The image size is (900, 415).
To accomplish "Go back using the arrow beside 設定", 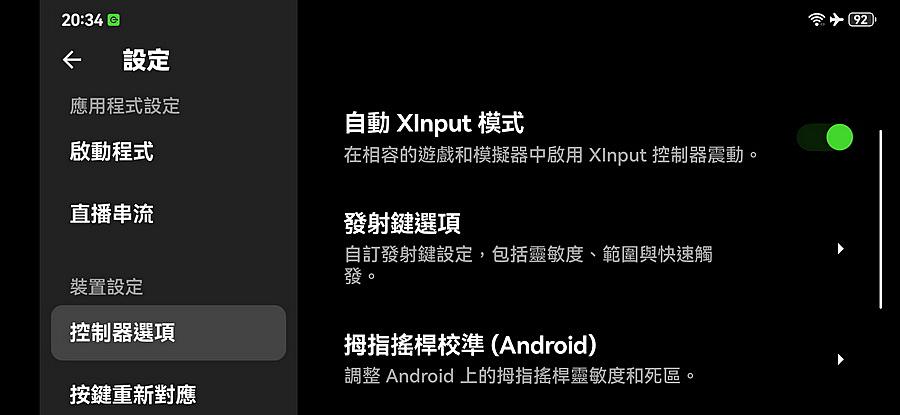I will [x=72, y=60].
